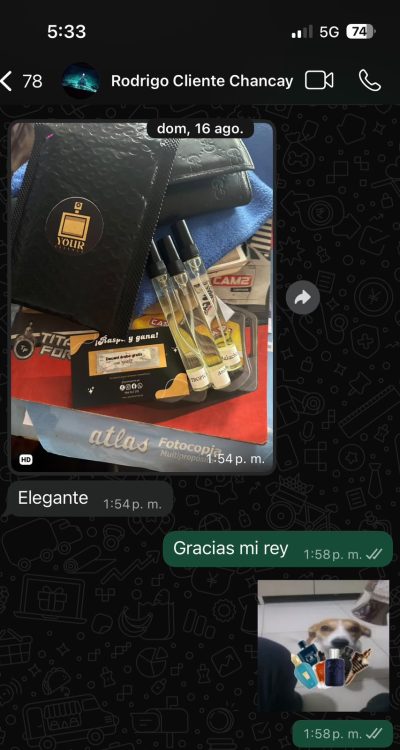This screenshot has width=400, height=750.
Task: Open the sent dog sticker image
Action: coord(323,646)
